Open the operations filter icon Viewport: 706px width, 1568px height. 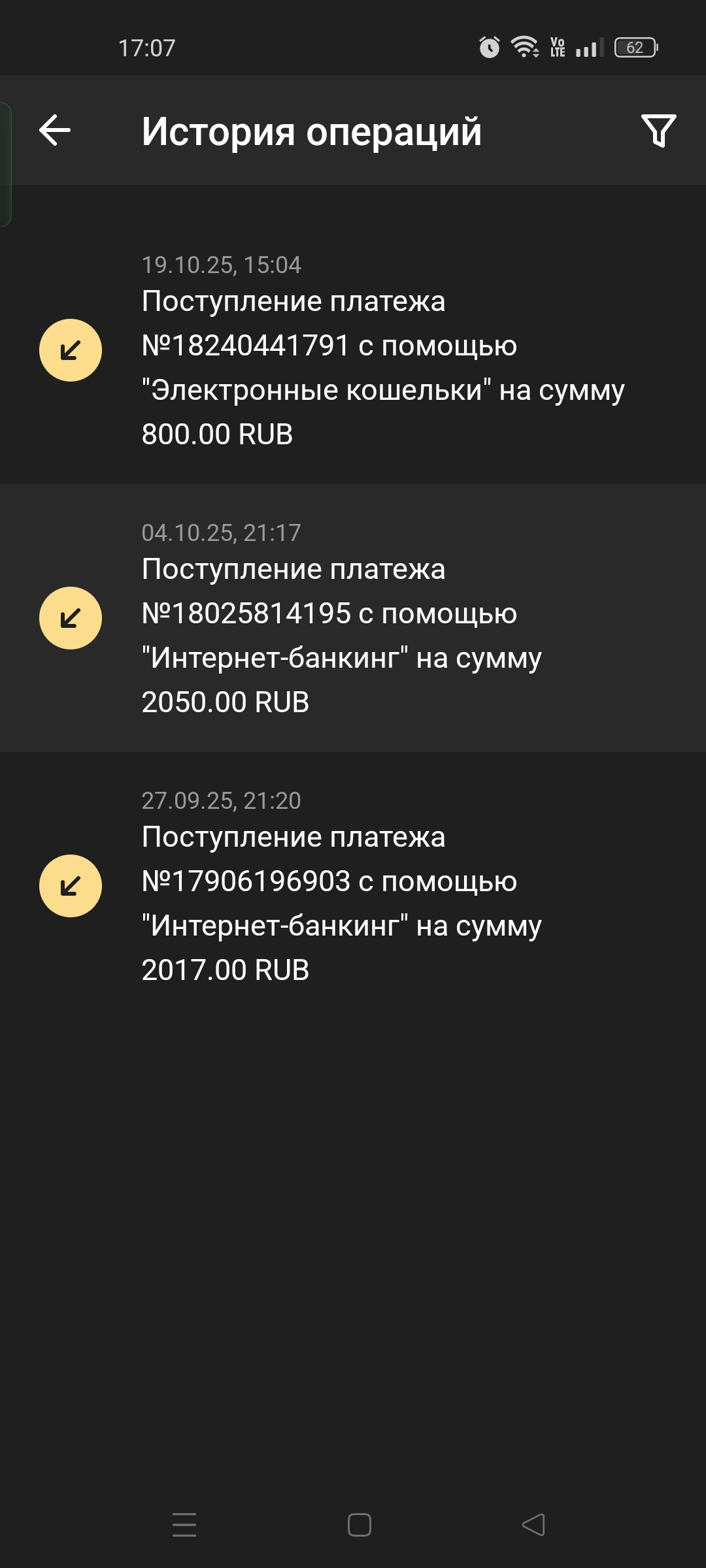pyautogui.click(x=658, y=131)
